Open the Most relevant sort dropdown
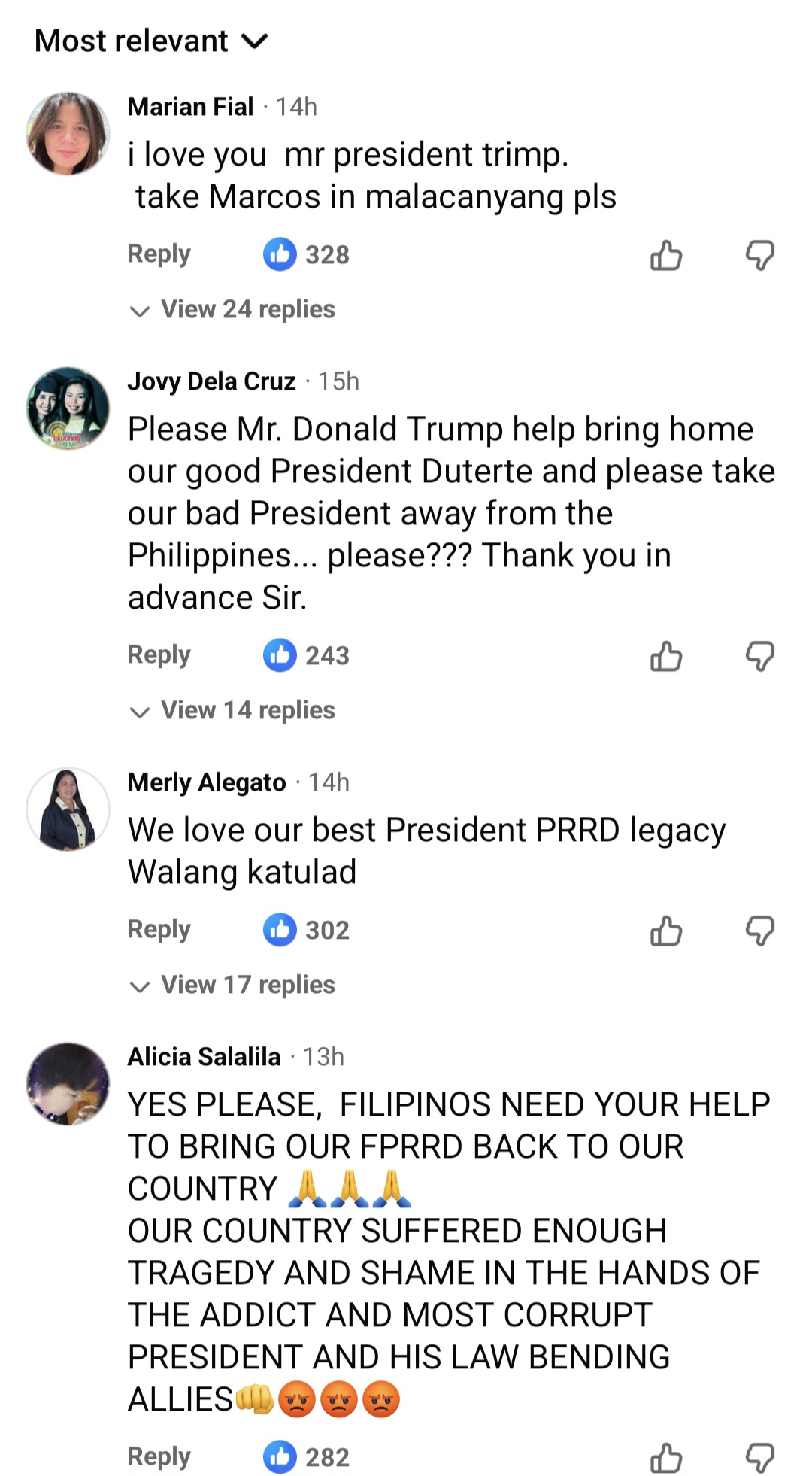This screenshot has width=812, height=1476. pyautogui.click(x=150, y=41)
